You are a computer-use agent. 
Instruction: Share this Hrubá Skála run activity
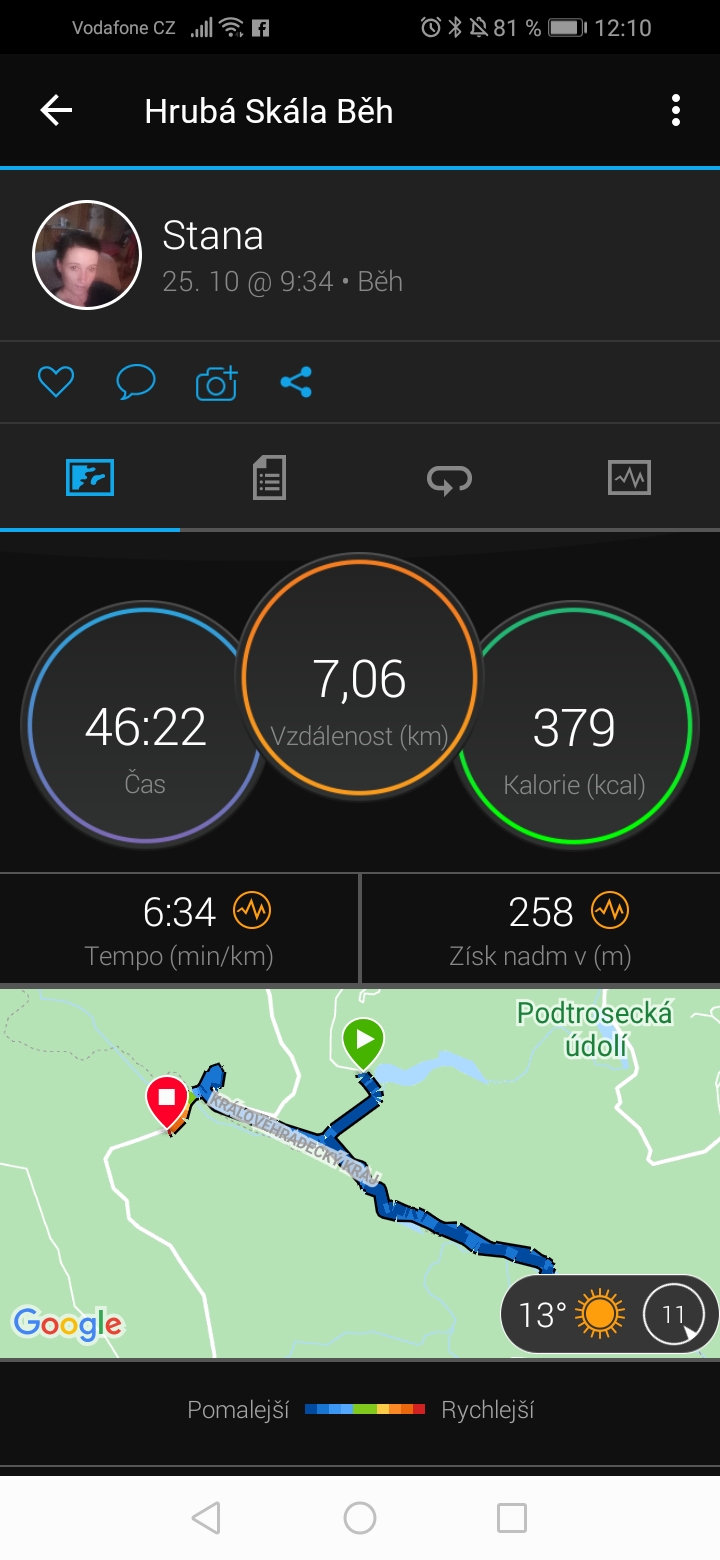tap(296, 381)
